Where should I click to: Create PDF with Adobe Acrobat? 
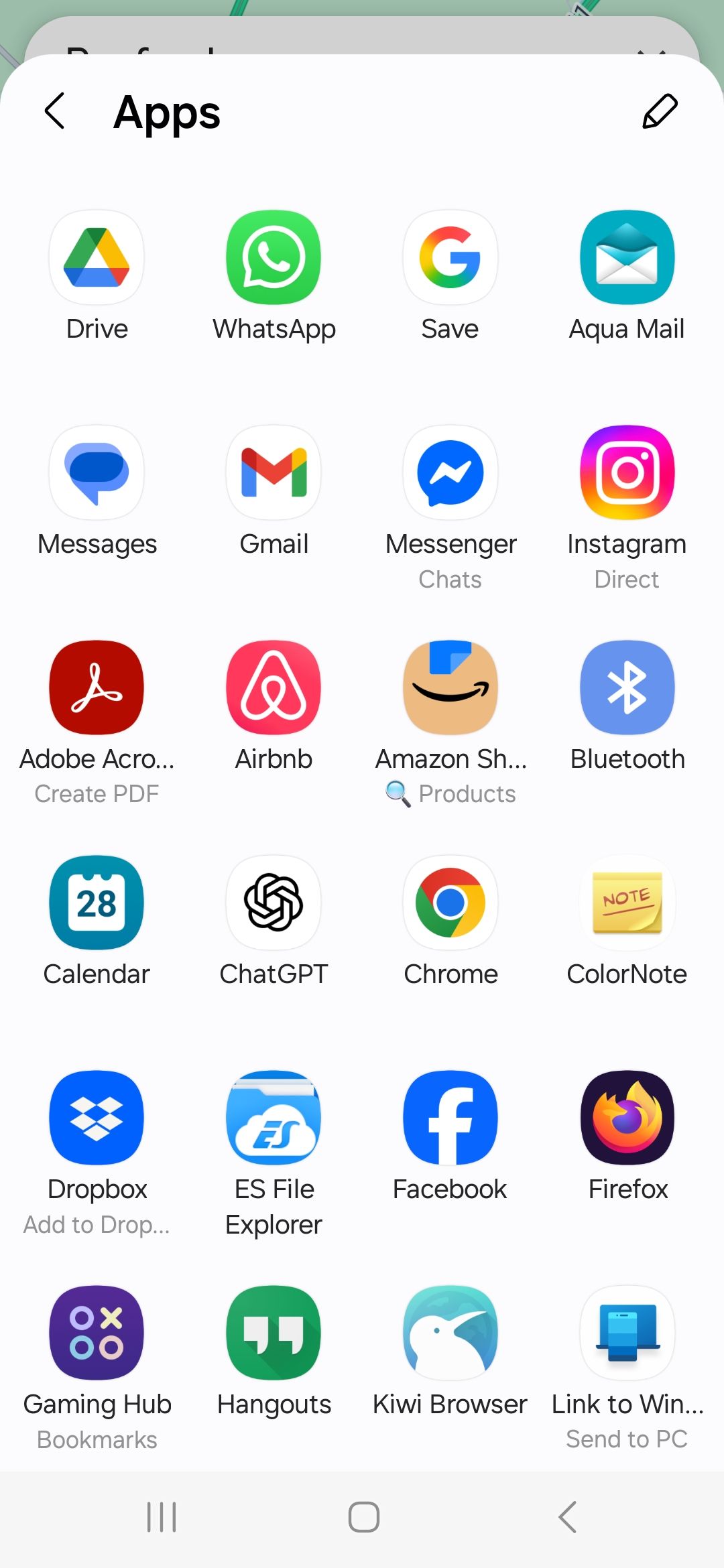click(97, 688)
